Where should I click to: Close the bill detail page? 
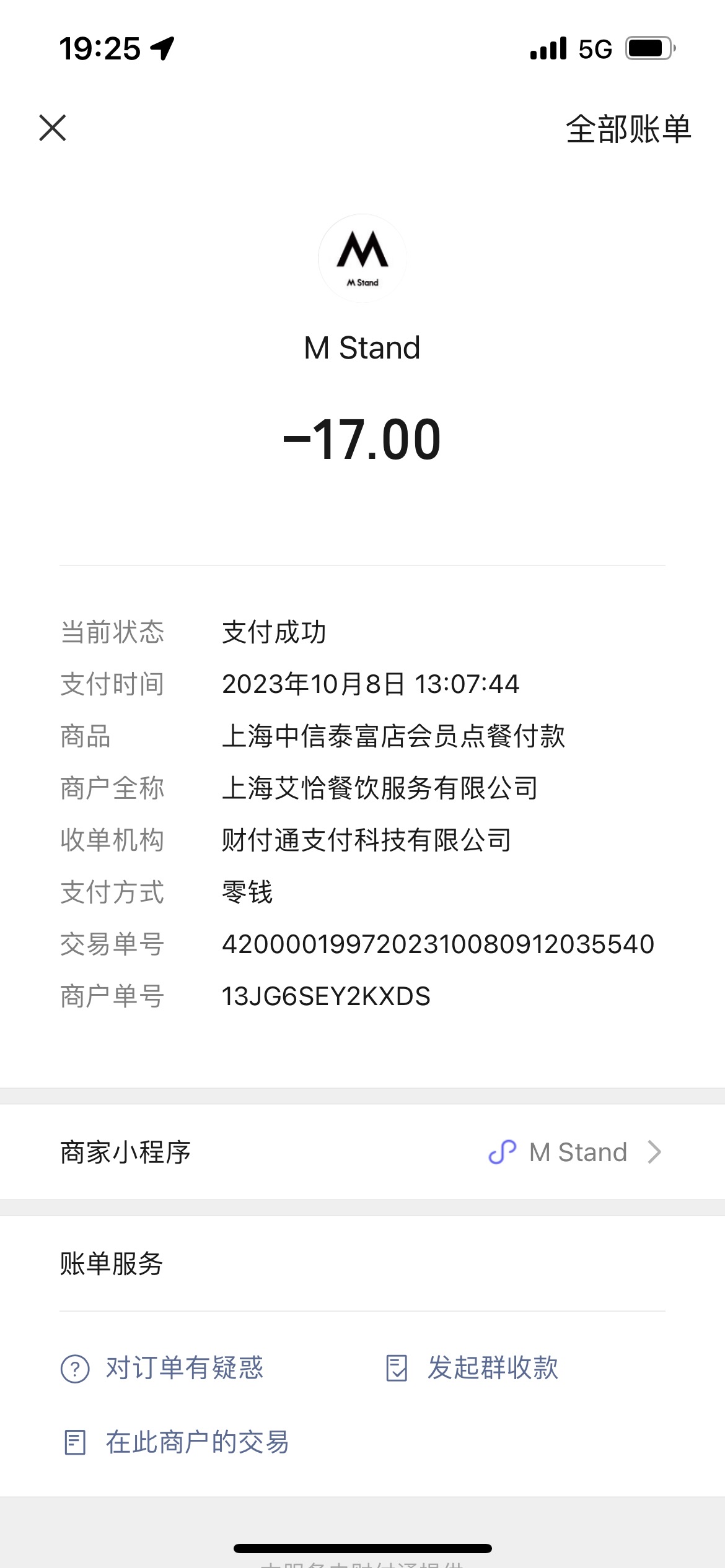(x=53, y=128)
